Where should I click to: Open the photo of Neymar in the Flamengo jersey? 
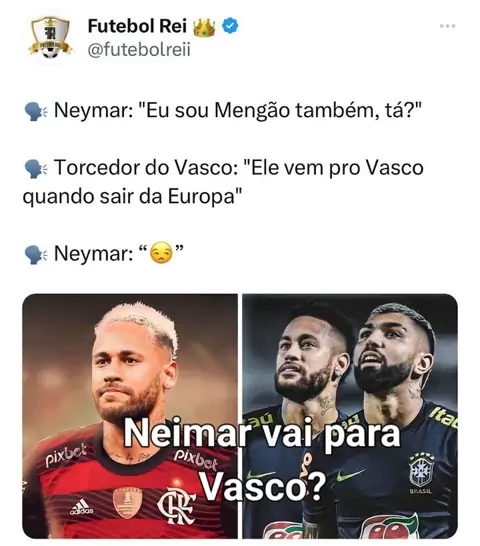[x=130, y=416]
